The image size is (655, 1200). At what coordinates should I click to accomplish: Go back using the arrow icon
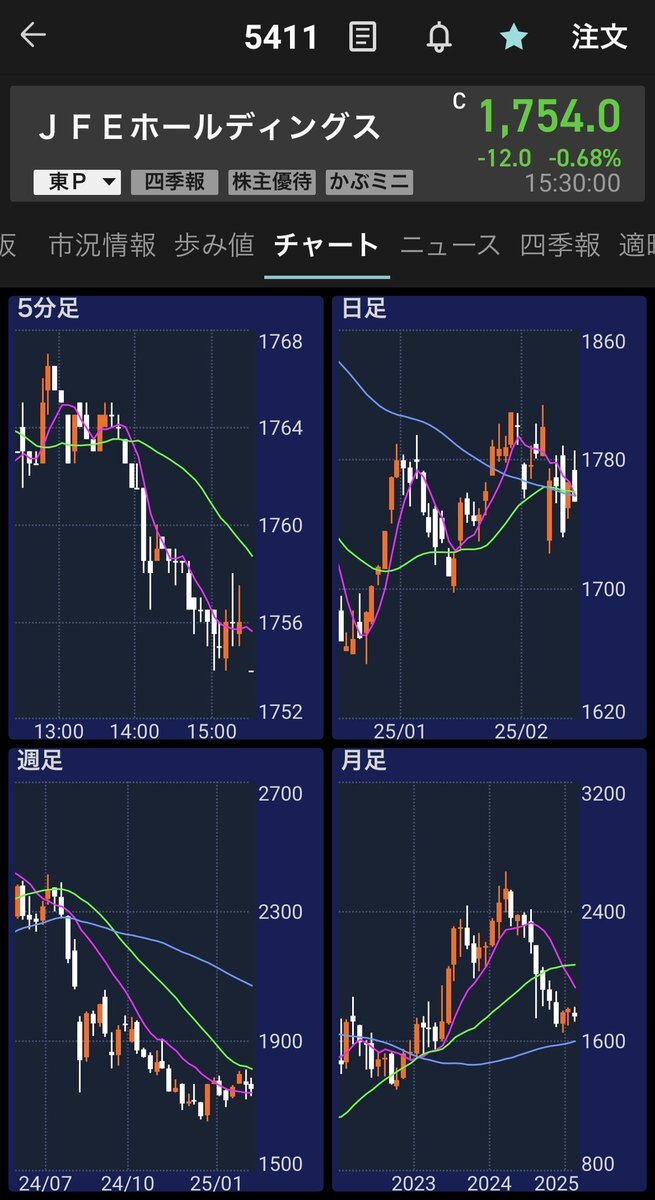[33, 37]
